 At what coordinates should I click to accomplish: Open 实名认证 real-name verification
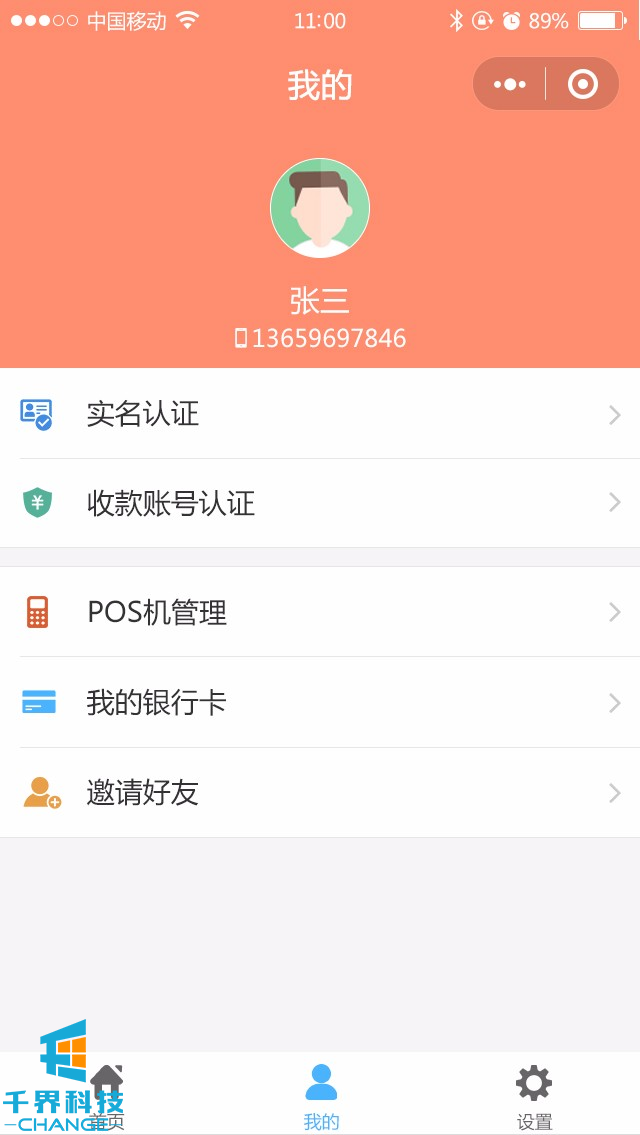pyautogui.click(x=320, y=414)
